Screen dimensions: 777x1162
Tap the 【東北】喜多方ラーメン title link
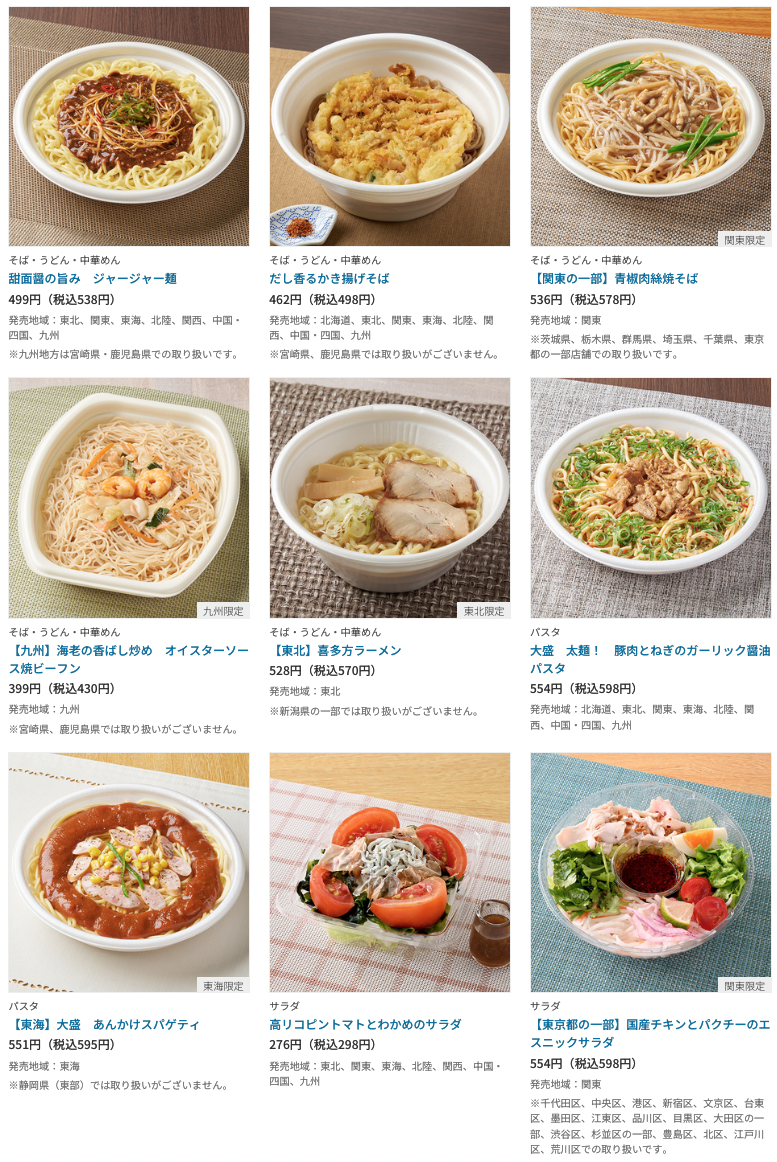pyautogui.click(x=335, y=650)
